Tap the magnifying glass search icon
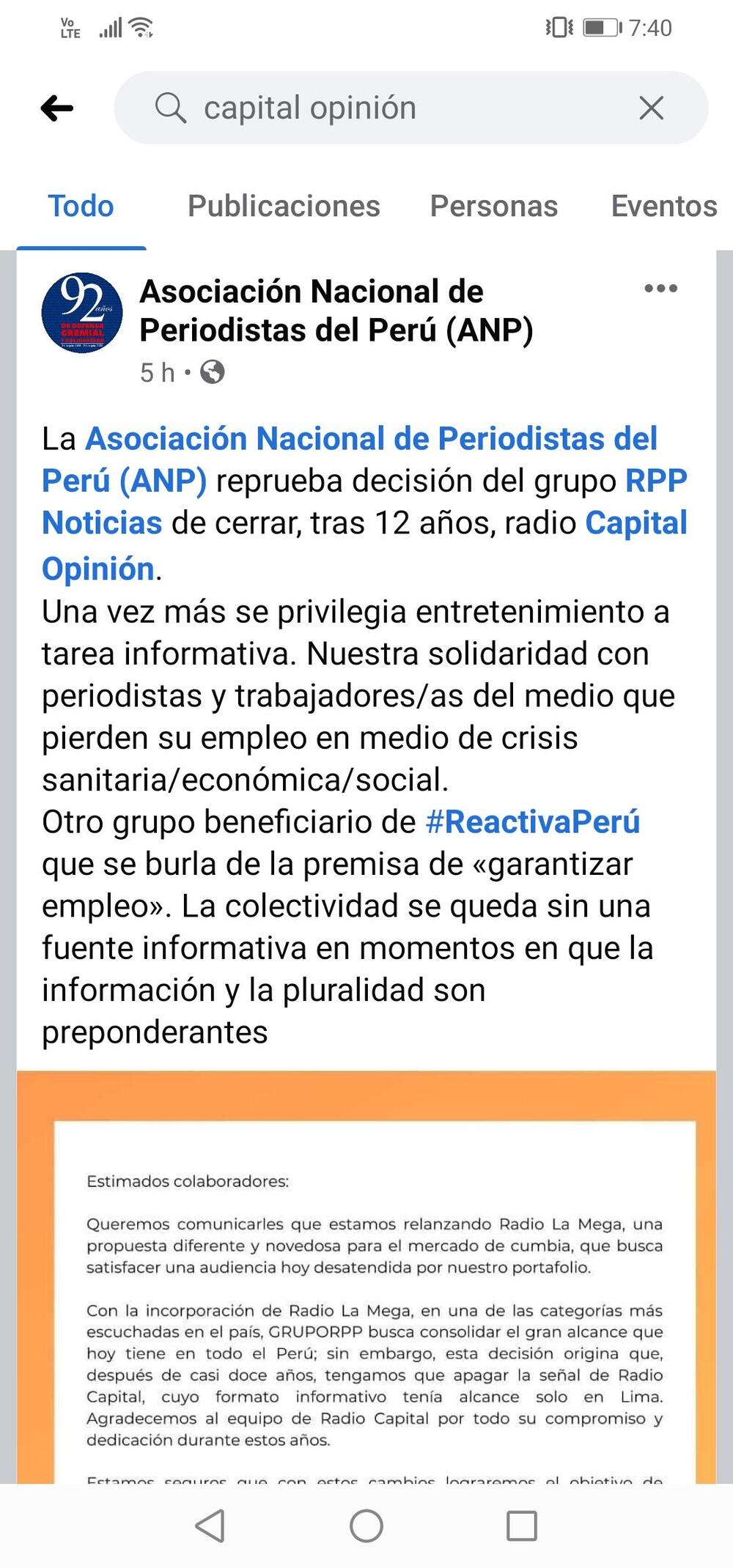Screen dimensions: 733x1568 [x=172, y=107]
